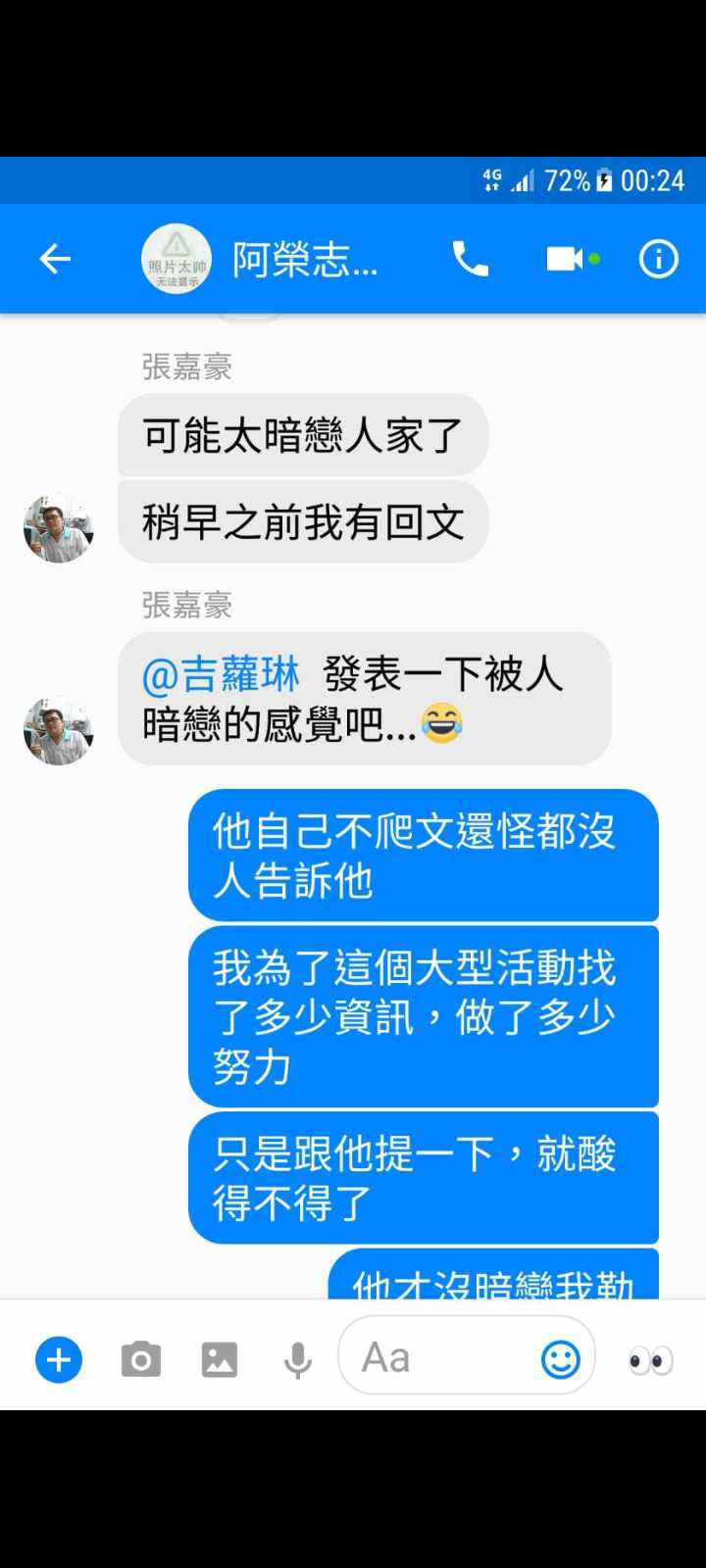The height and width of the screenshot is (1568, 706).
Task: Send the eyes emoji
Action: pyautogui.click(x=650, y=1360)
